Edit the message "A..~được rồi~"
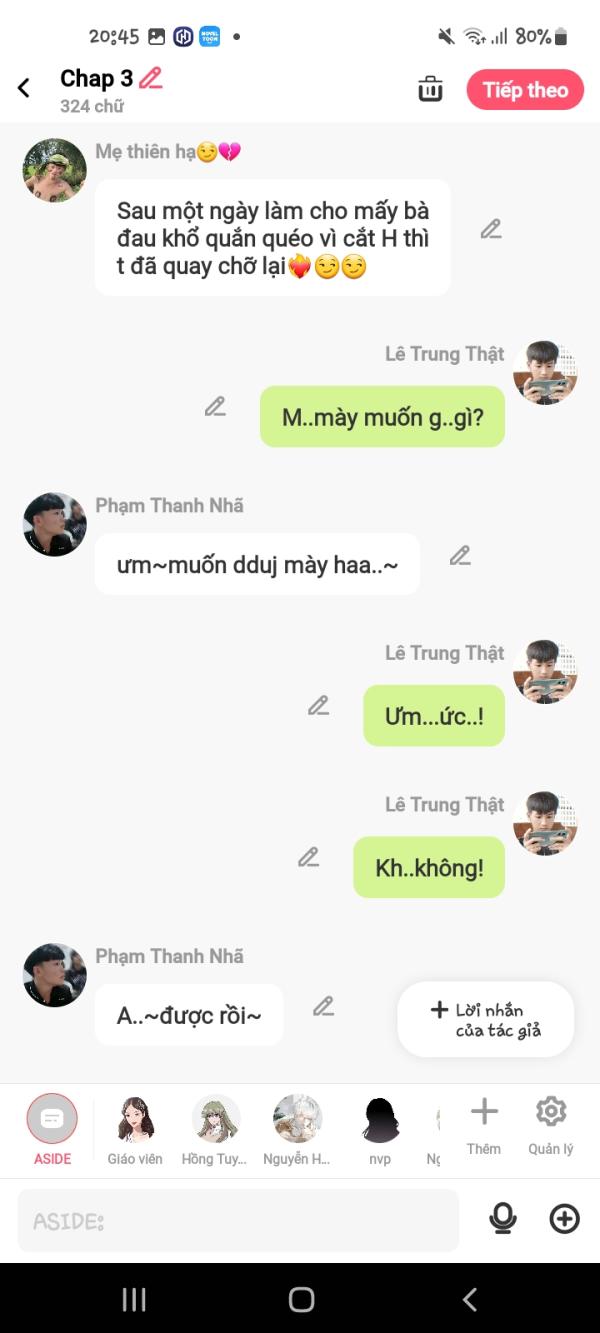This screenshot has width=600, height=1333. coord(323,1006)
